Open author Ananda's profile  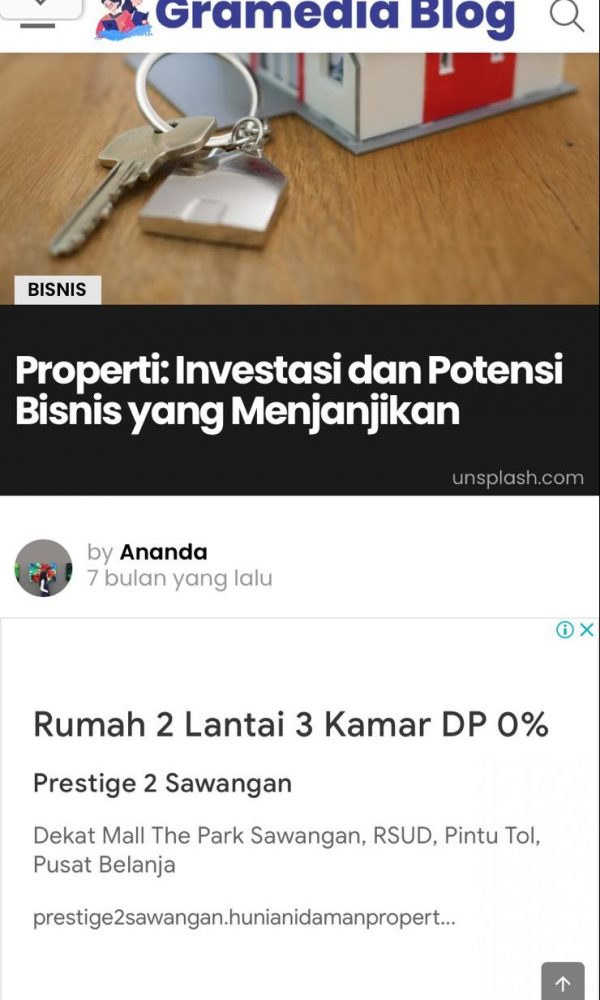tap(163, 552)
